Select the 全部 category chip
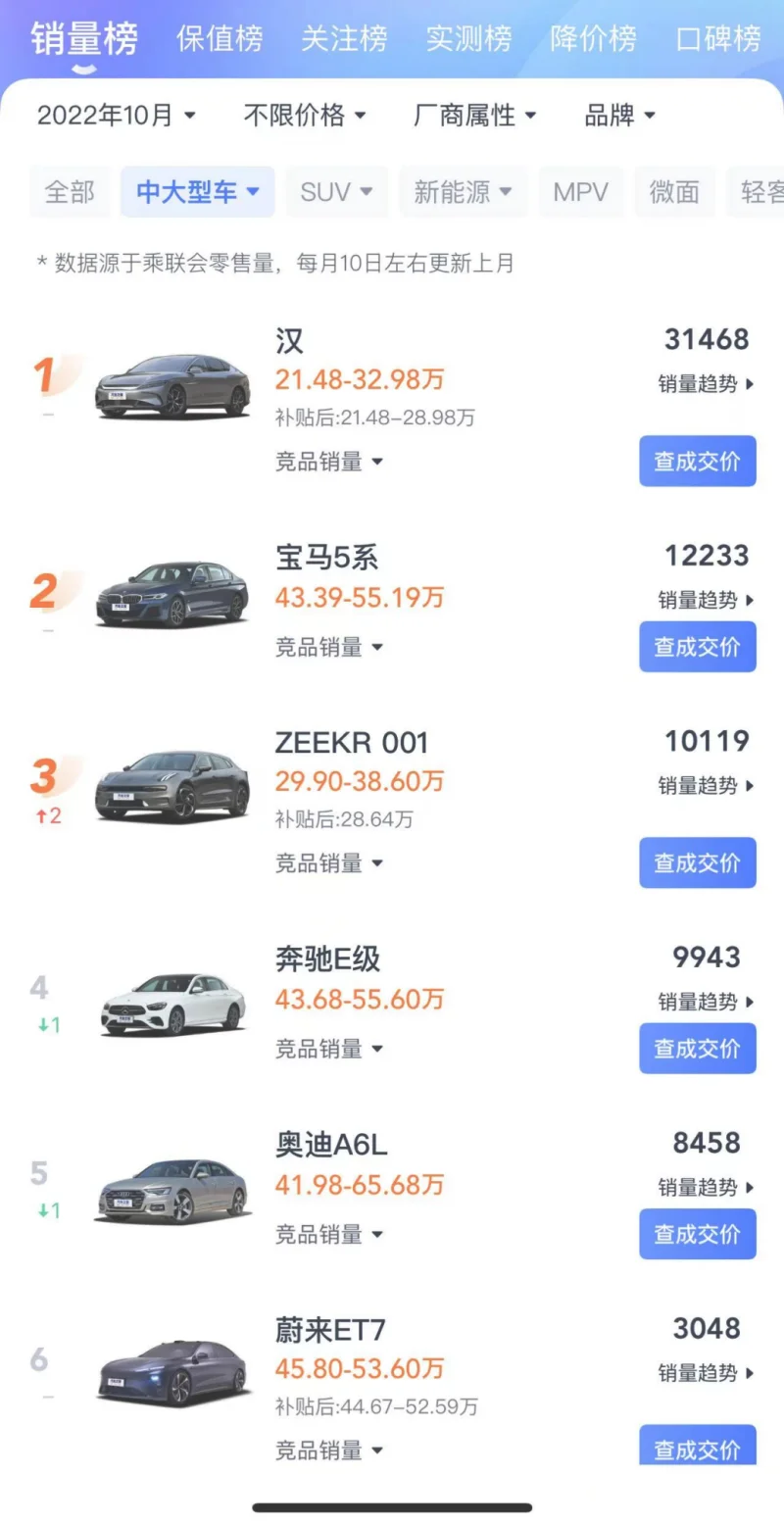Screen dimensions: 784x1524 pos(70,191)
